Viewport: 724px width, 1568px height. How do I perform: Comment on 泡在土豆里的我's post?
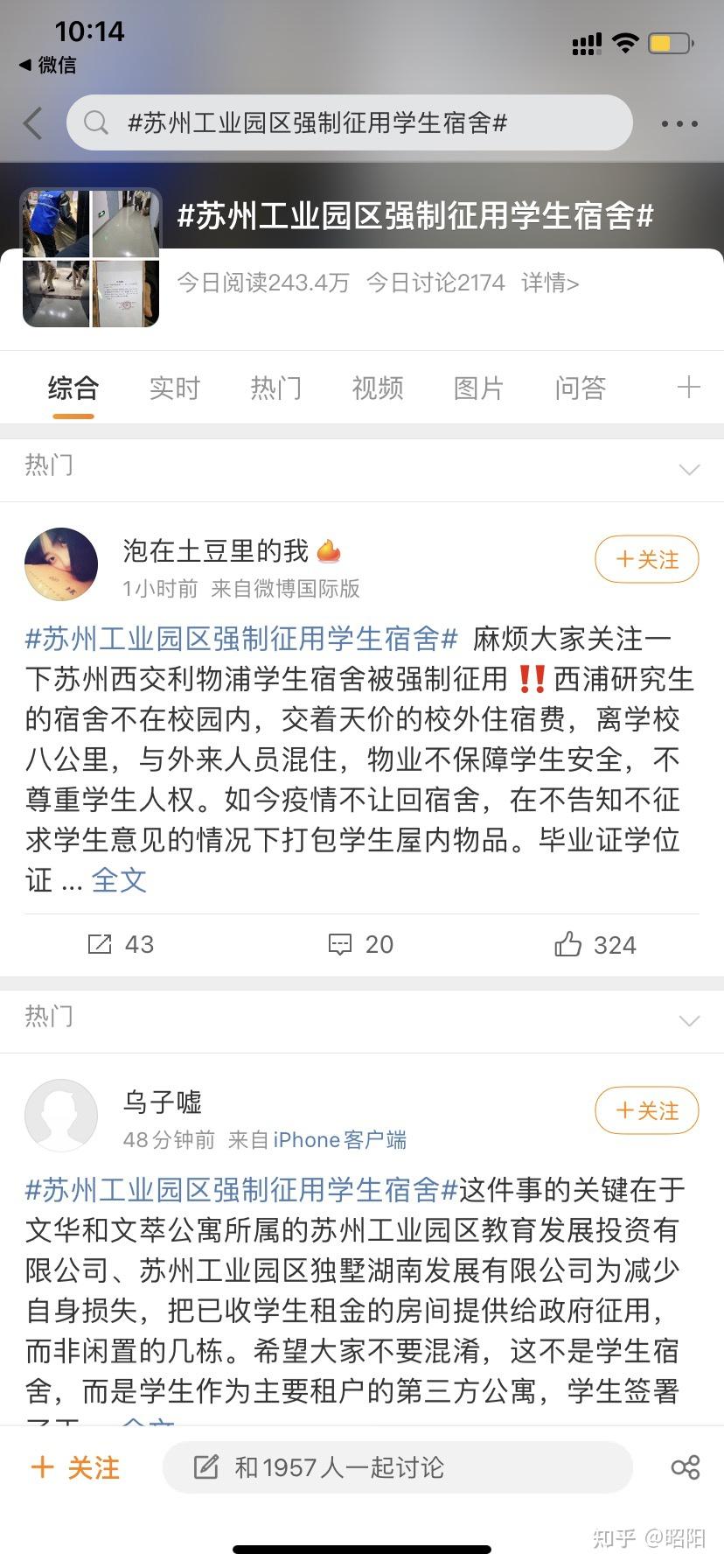361,944
